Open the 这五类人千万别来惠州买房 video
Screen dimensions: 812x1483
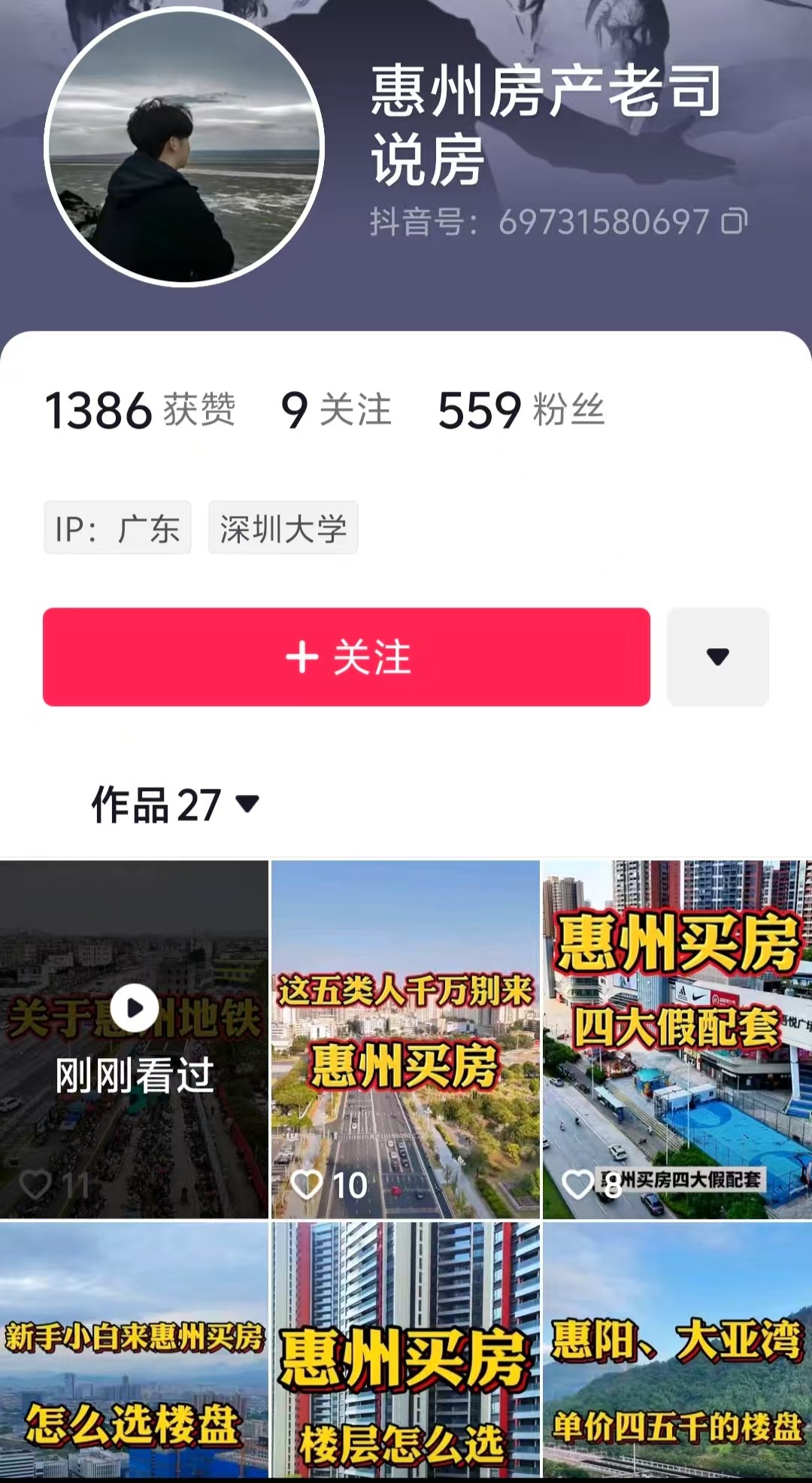pos(405,1038)
